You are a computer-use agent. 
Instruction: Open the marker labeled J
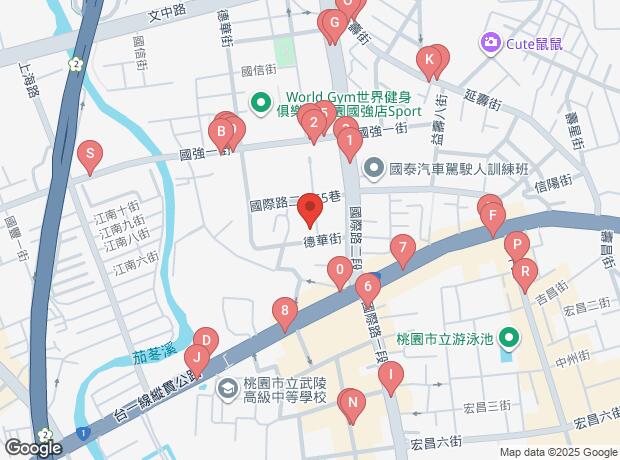coord(197,357)
